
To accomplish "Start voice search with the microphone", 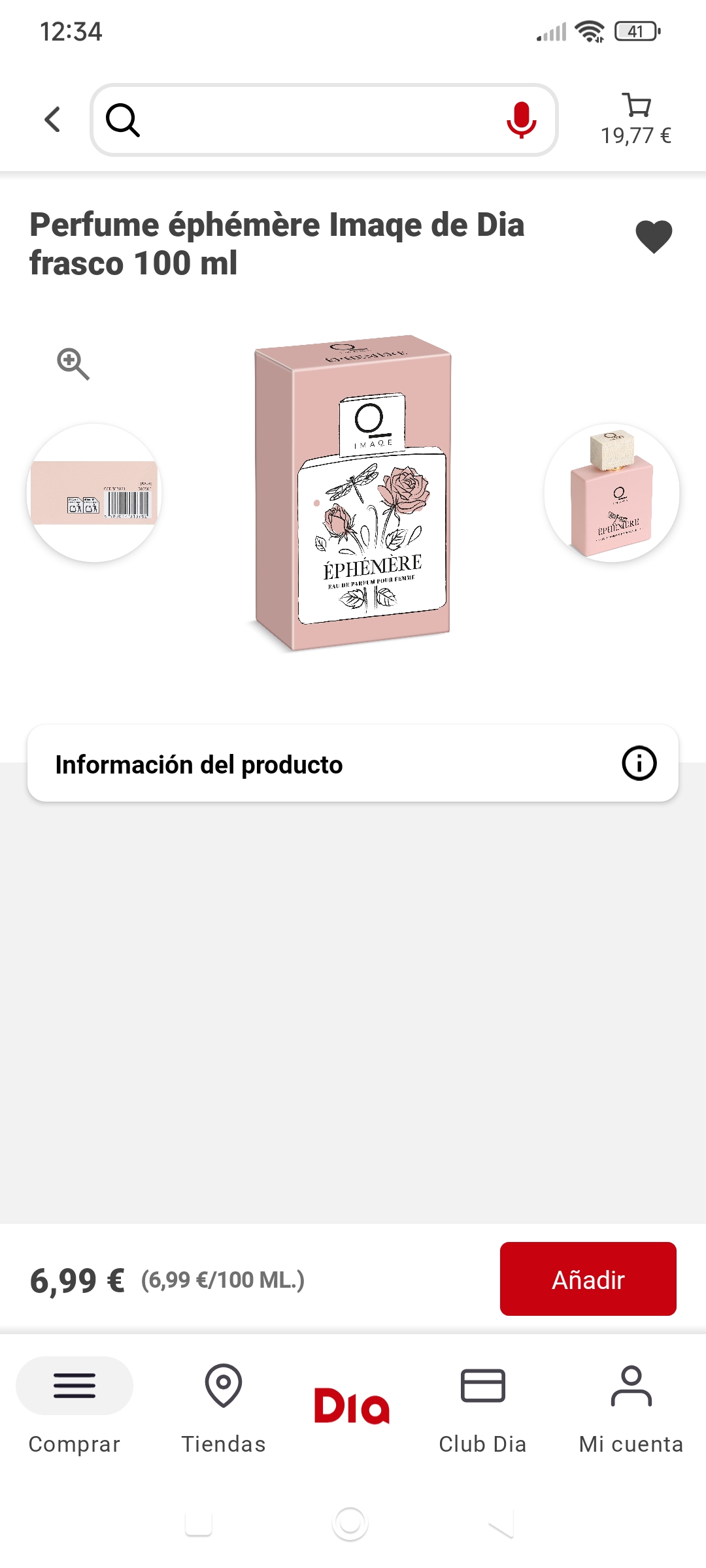I will click(x=521, y=120).
